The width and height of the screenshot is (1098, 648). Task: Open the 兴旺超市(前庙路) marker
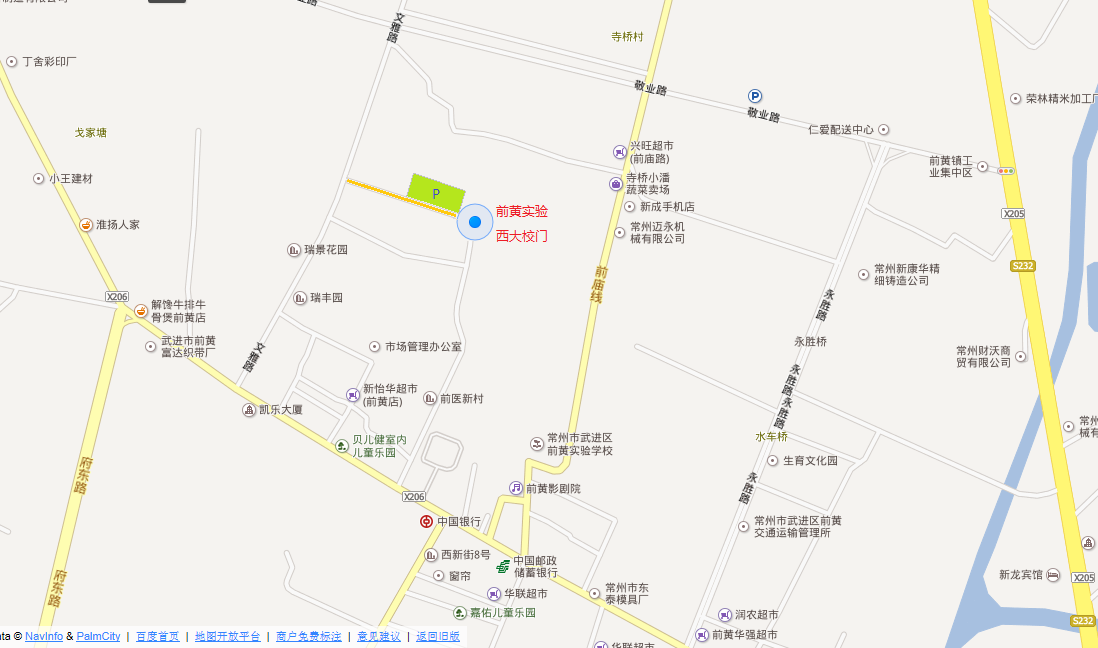point(620,152)
